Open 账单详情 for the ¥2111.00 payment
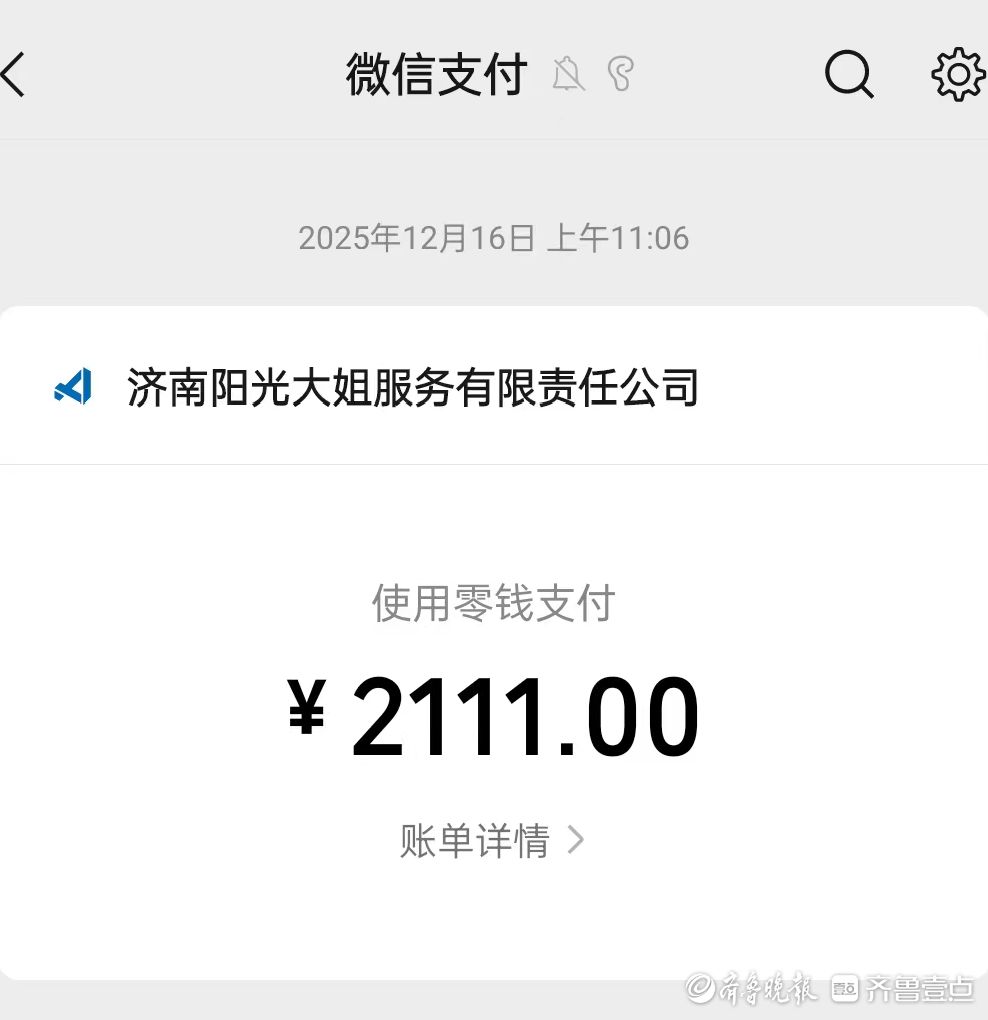Screen dimensions: 988x1020 click(x=492, y=840)
